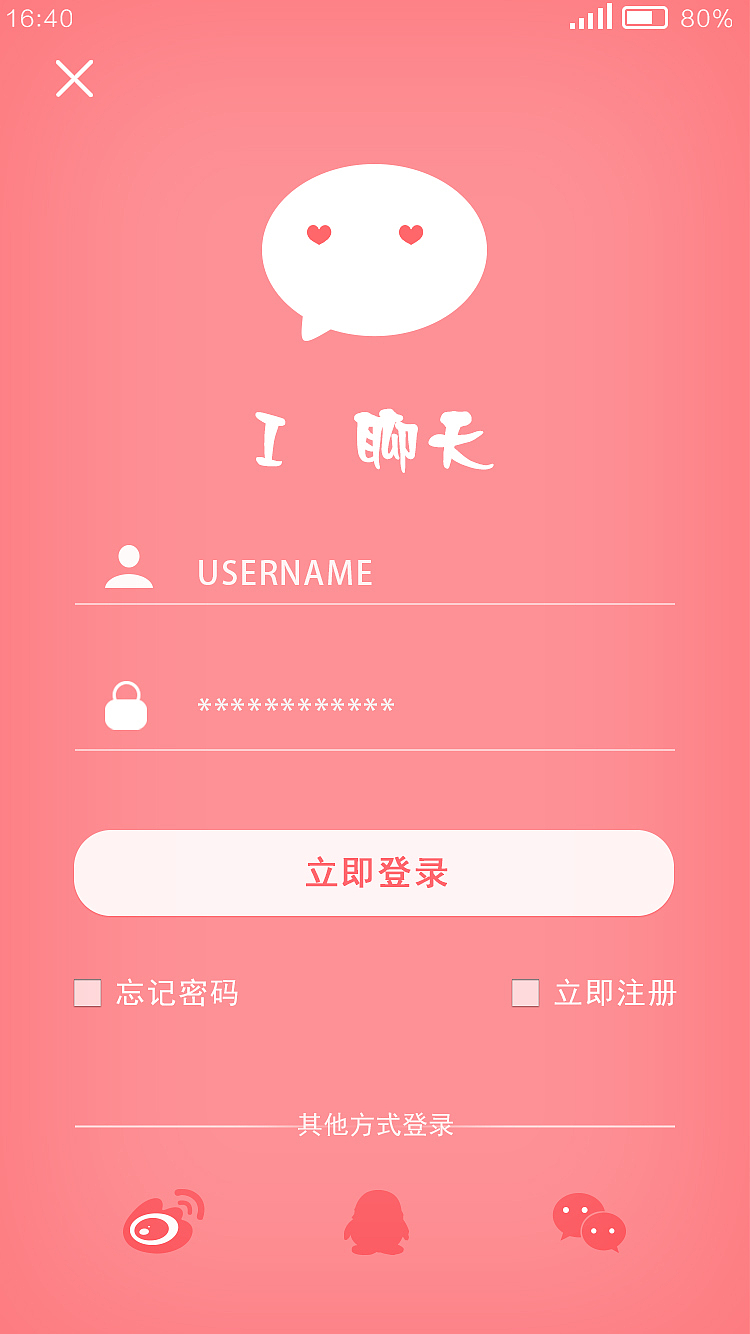The image size is (750, 1334).
Task: Dismiss the screen with the X button
Action: [72, 78]
